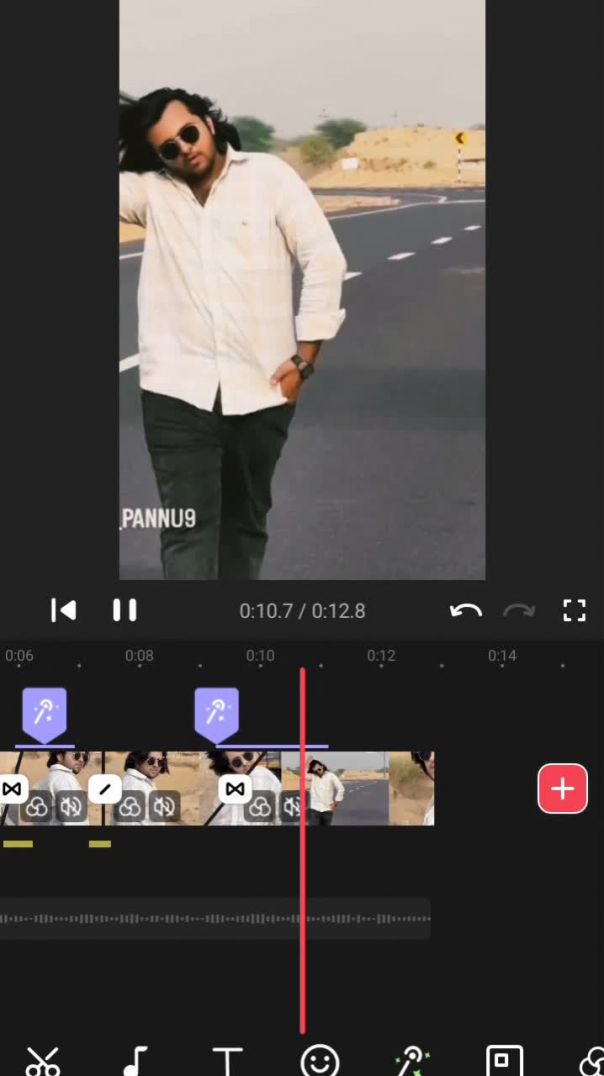Select the effect marker near 0:09
The height and width of the screenshot is (1076, 604).
click(216, 712)
